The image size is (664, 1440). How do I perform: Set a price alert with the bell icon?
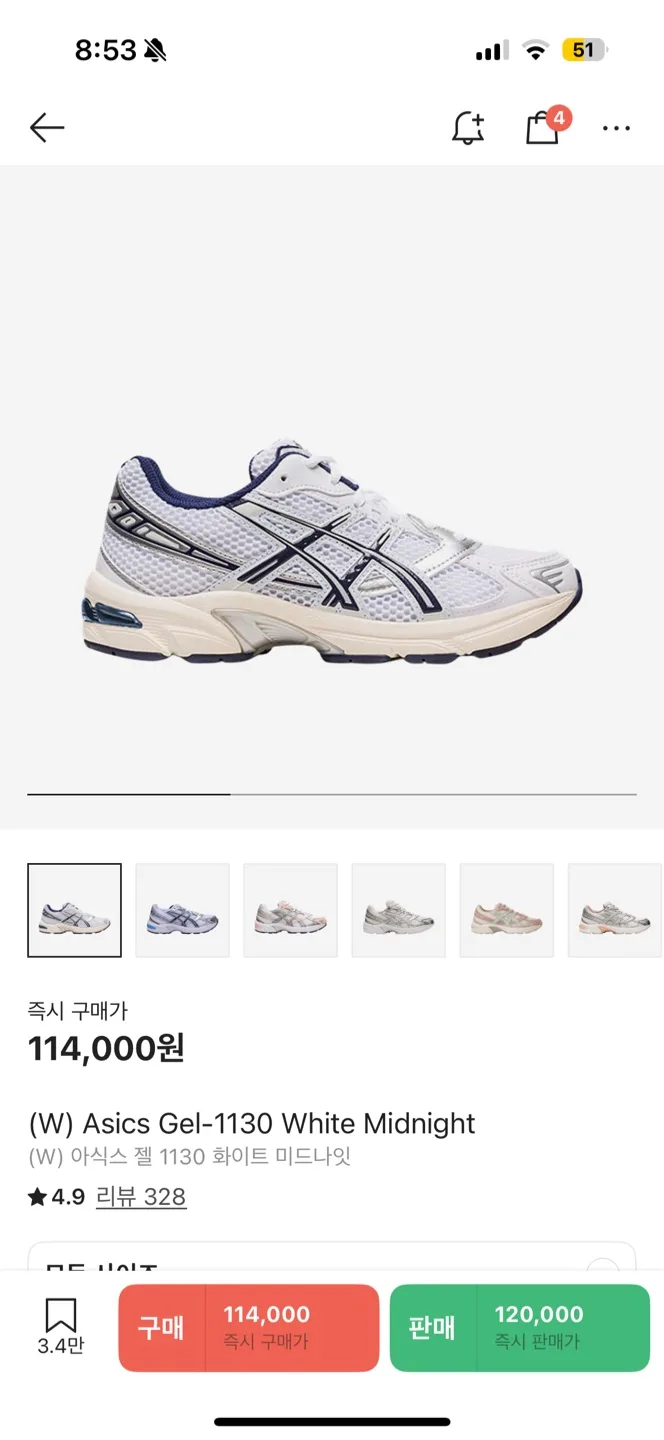coord(468,128)
